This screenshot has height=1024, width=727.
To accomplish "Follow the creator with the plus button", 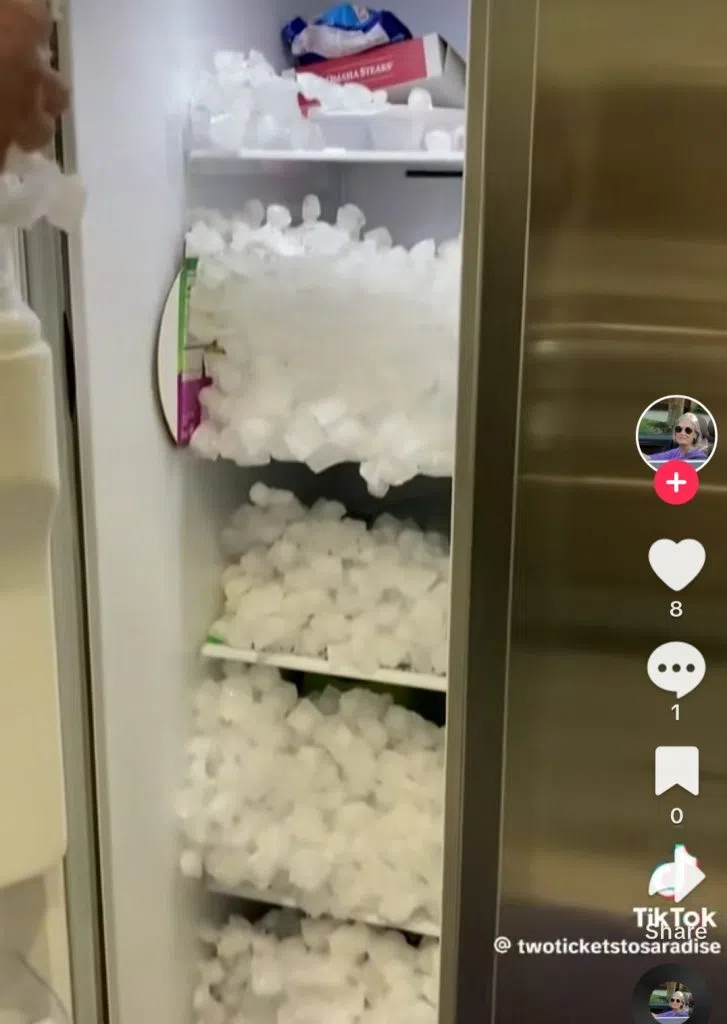I will pos(677,484).
